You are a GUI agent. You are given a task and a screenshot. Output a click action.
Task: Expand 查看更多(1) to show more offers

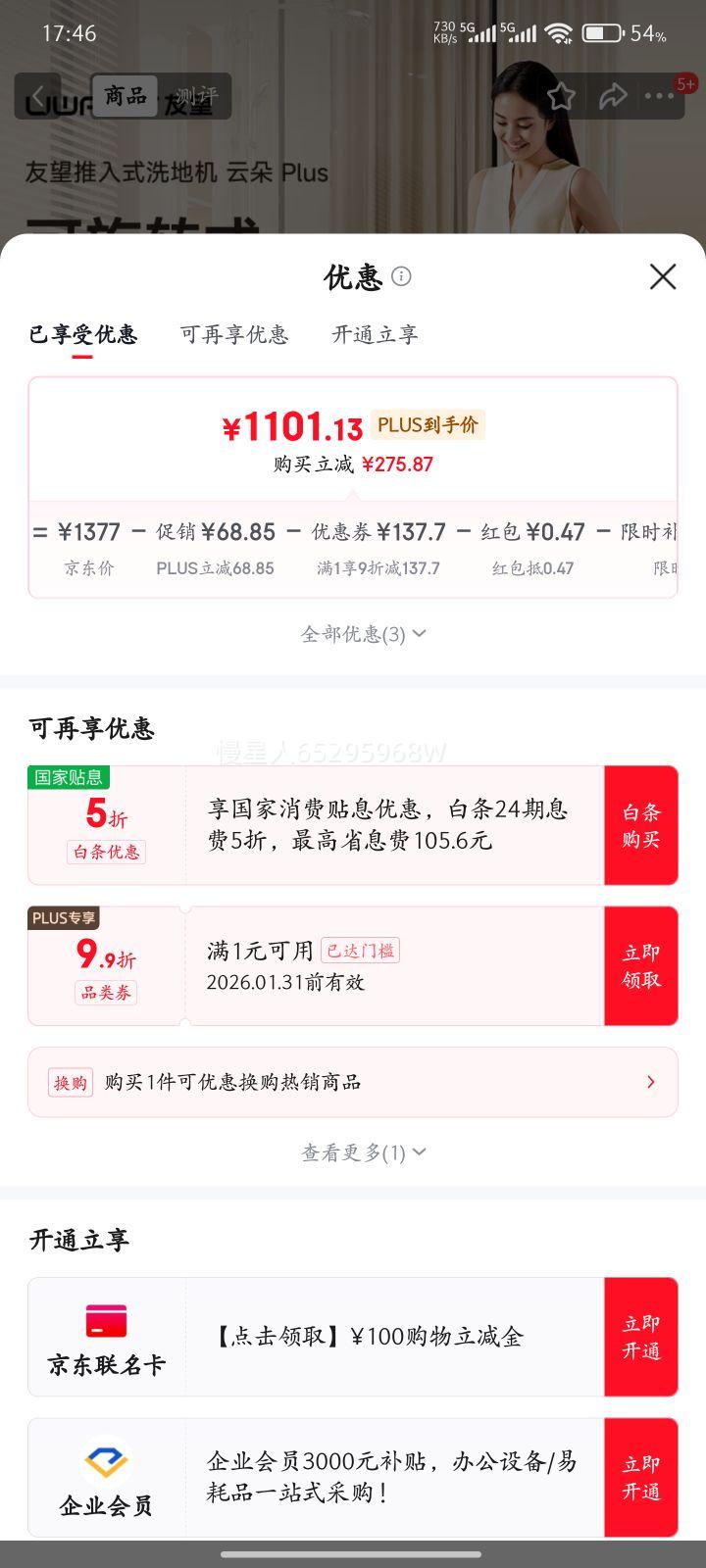click(363, 1152)
